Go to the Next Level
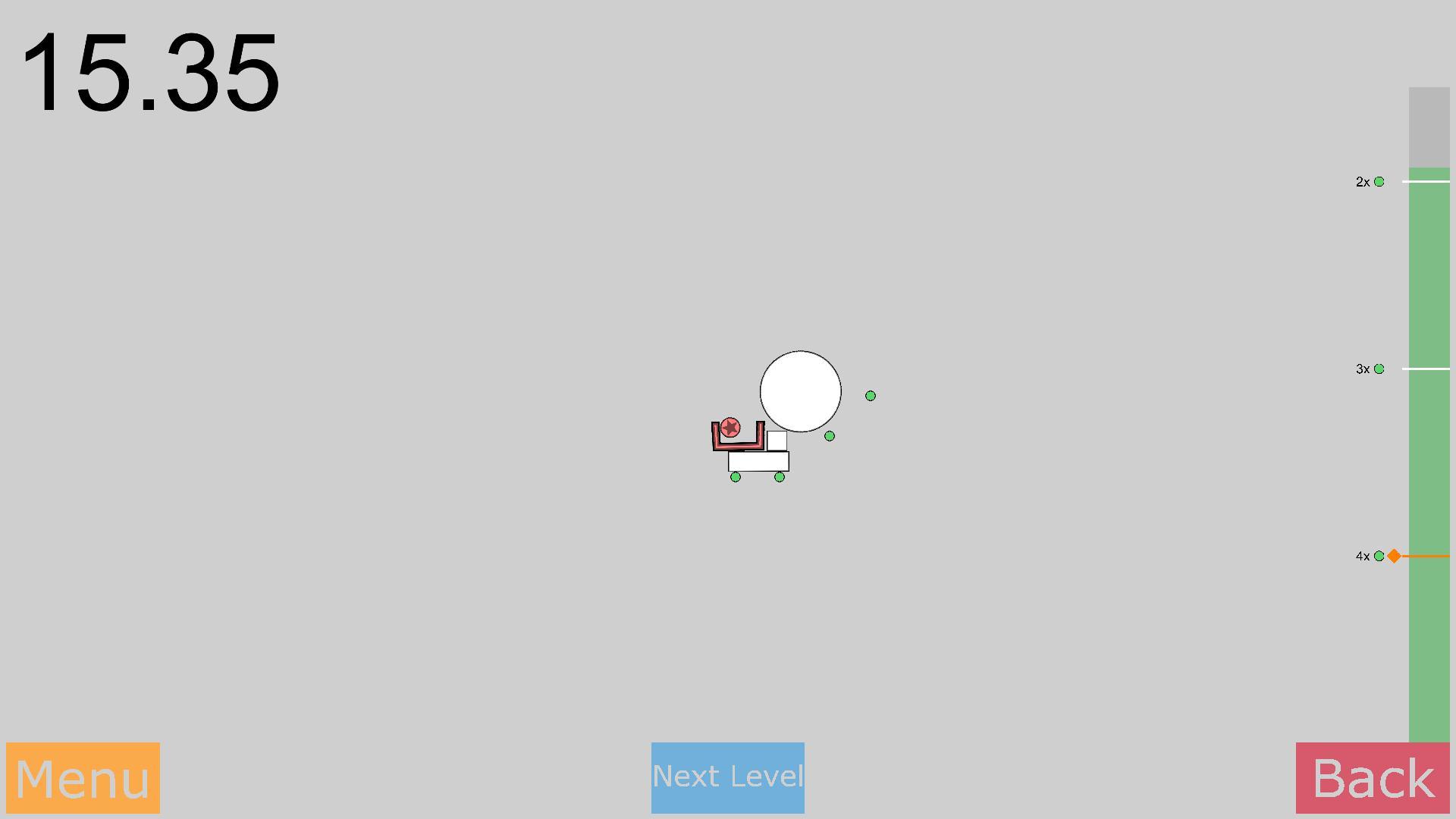This screenshot has width=1456, height=819. coord(727,777)
